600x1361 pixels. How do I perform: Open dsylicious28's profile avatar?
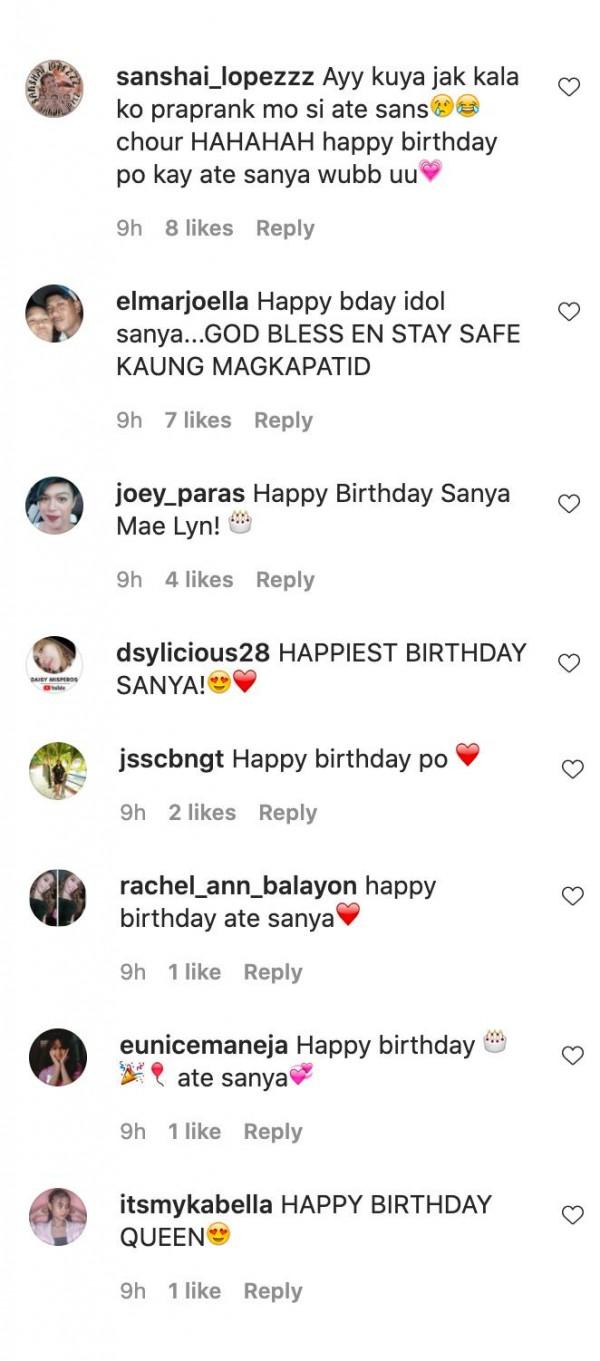(54, 664)
